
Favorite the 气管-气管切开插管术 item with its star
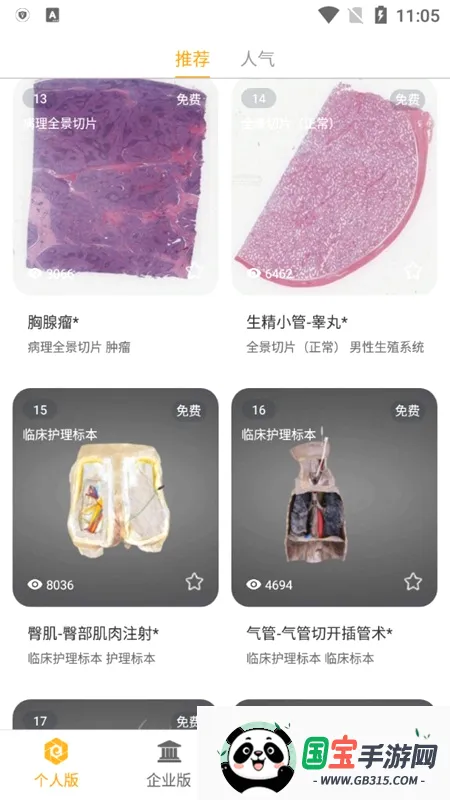point(413,582)
